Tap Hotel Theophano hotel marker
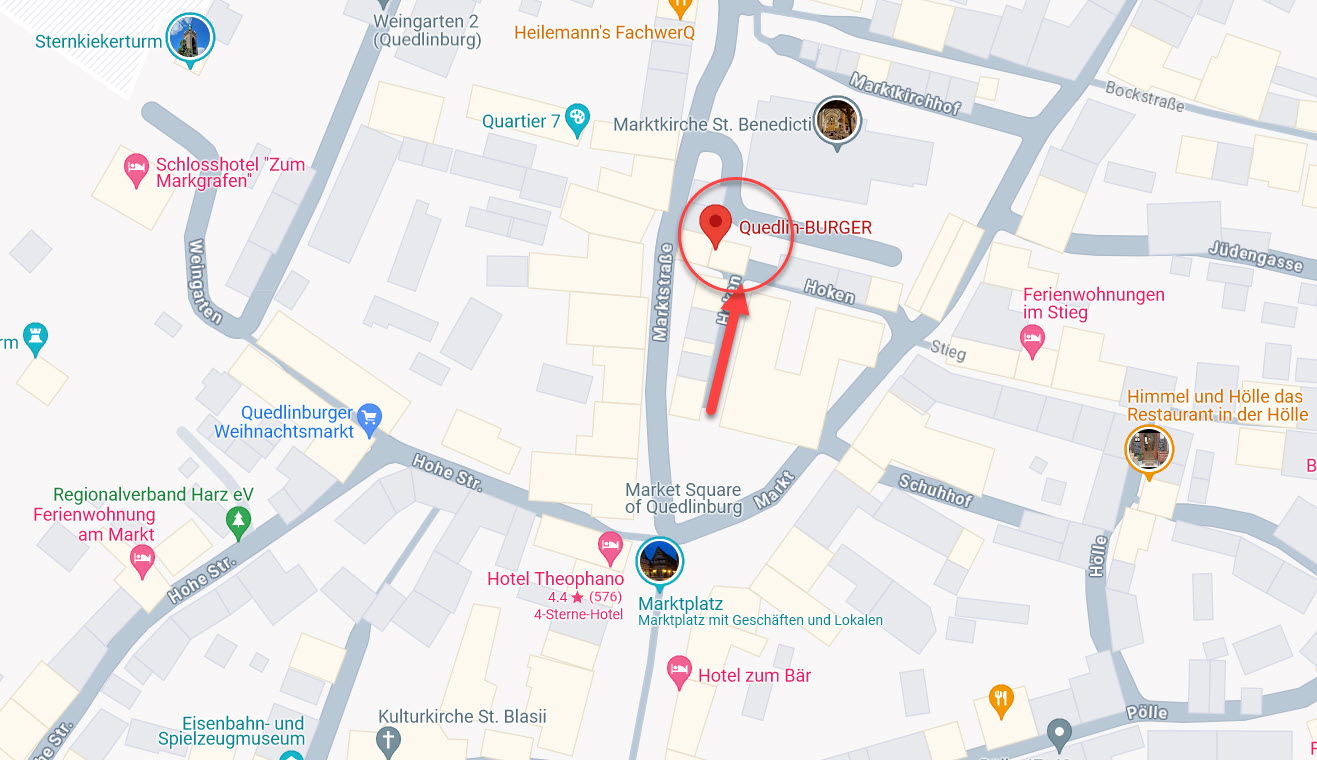Viewport: 1317px width, 760px height. pos(610,547)
